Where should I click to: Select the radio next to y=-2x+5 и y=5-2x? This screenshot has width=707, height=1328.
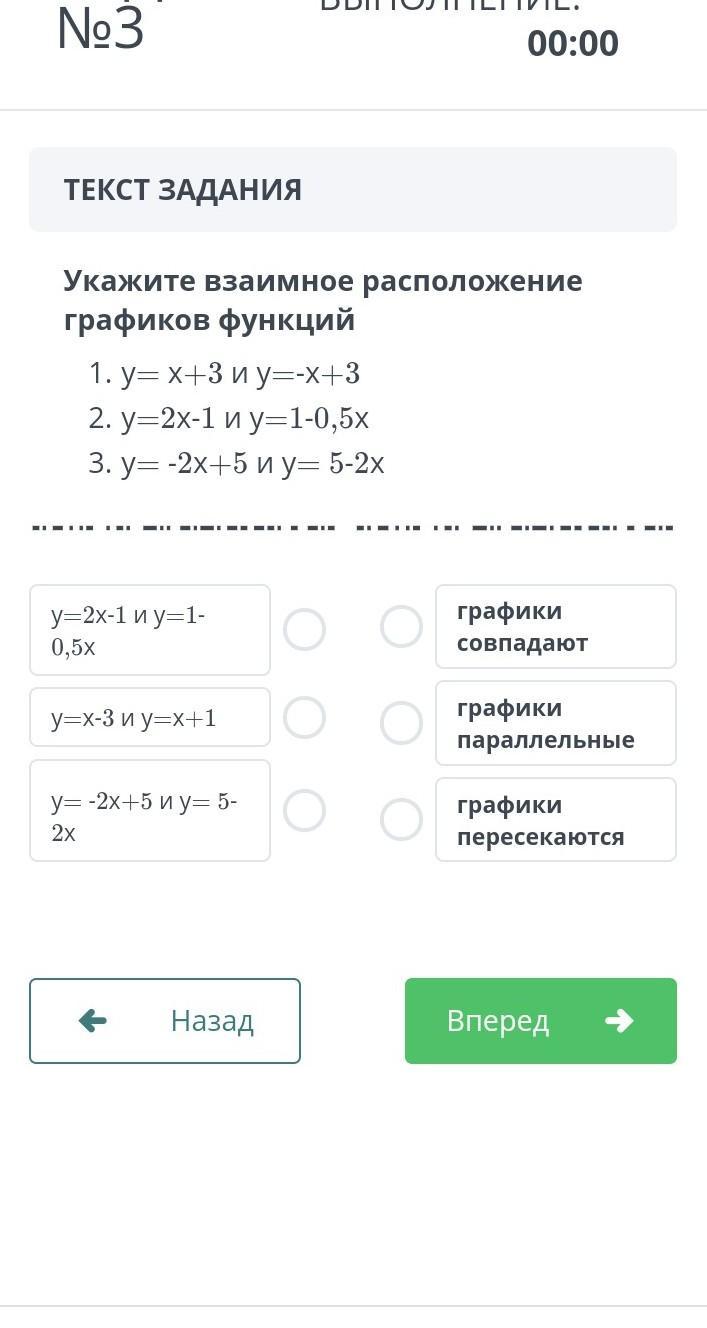click(x=304, y=811)
